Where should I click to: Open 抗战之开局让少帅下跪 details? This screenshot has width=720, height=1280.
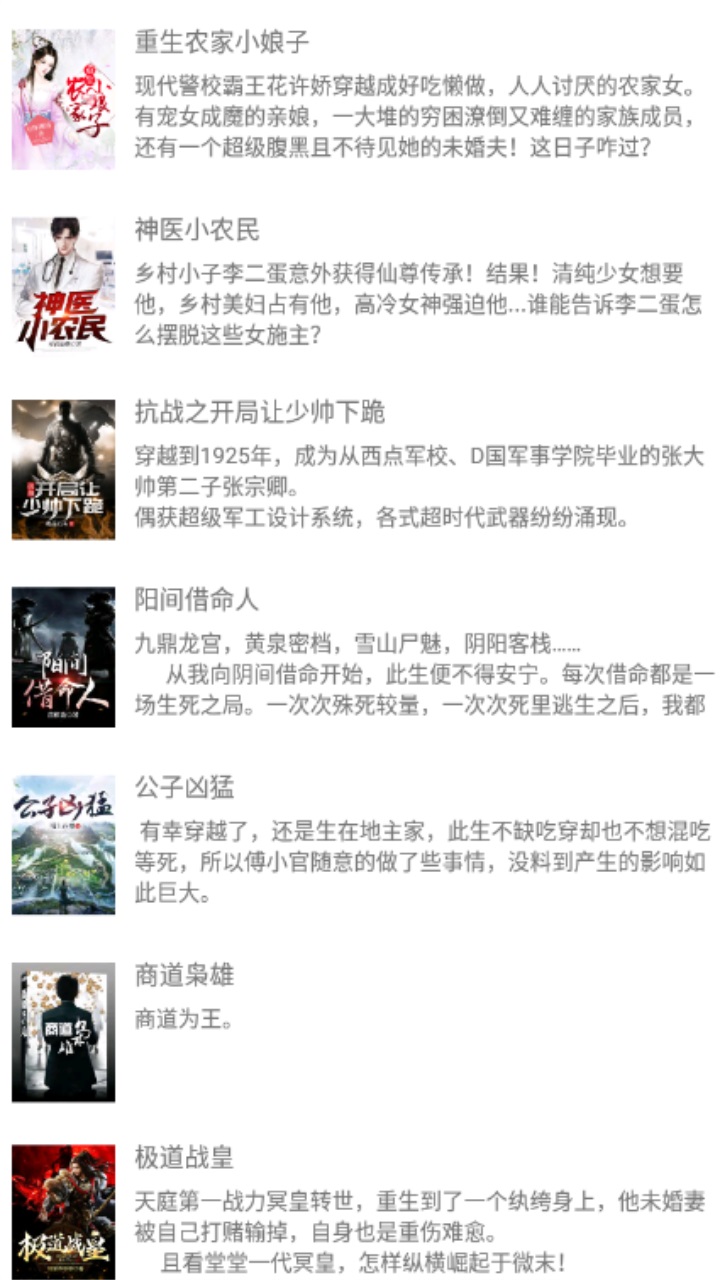260,412
